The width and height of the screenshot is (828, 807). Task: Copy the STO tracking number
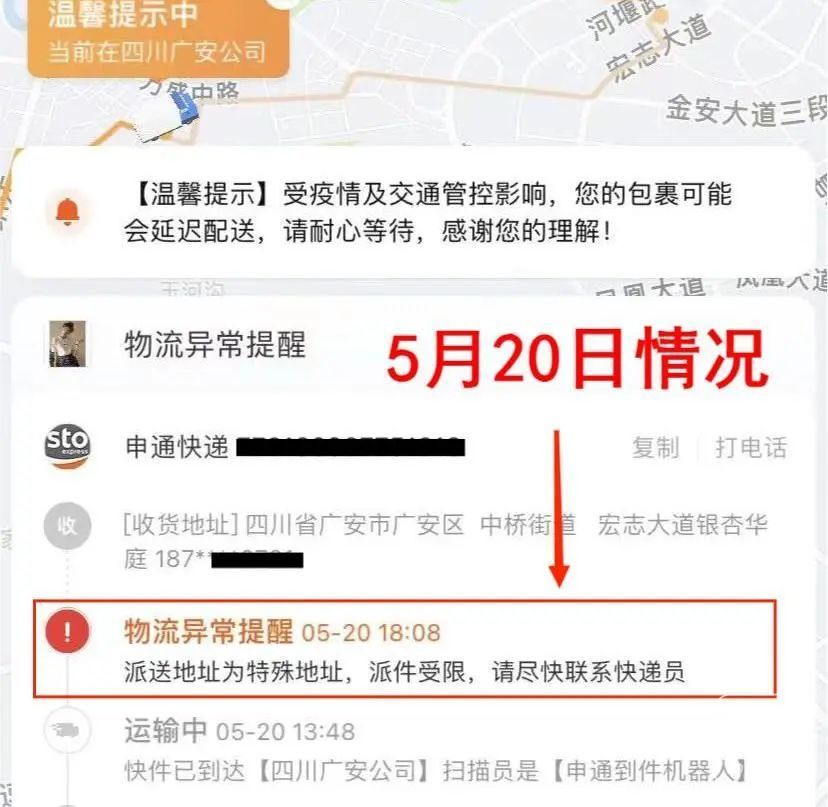655,447
